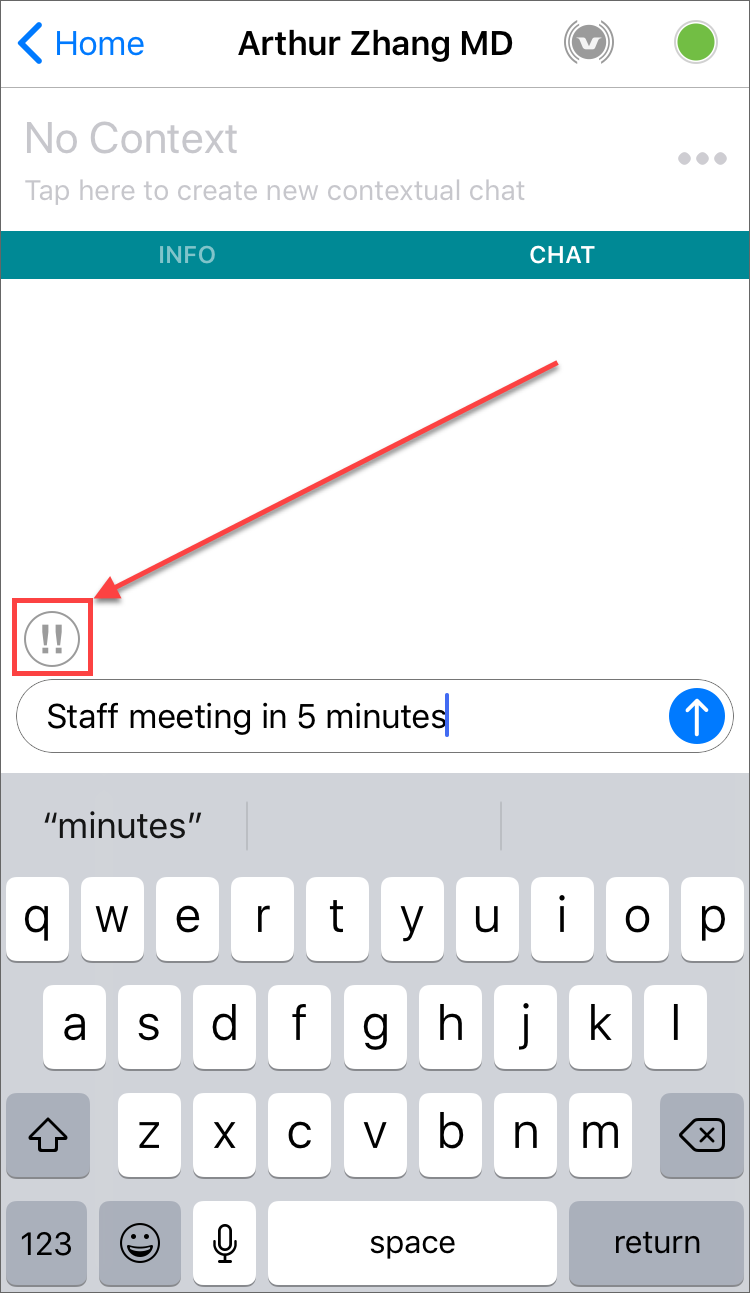
Task: Tap the return key
Action: [x=656, y=1243]
